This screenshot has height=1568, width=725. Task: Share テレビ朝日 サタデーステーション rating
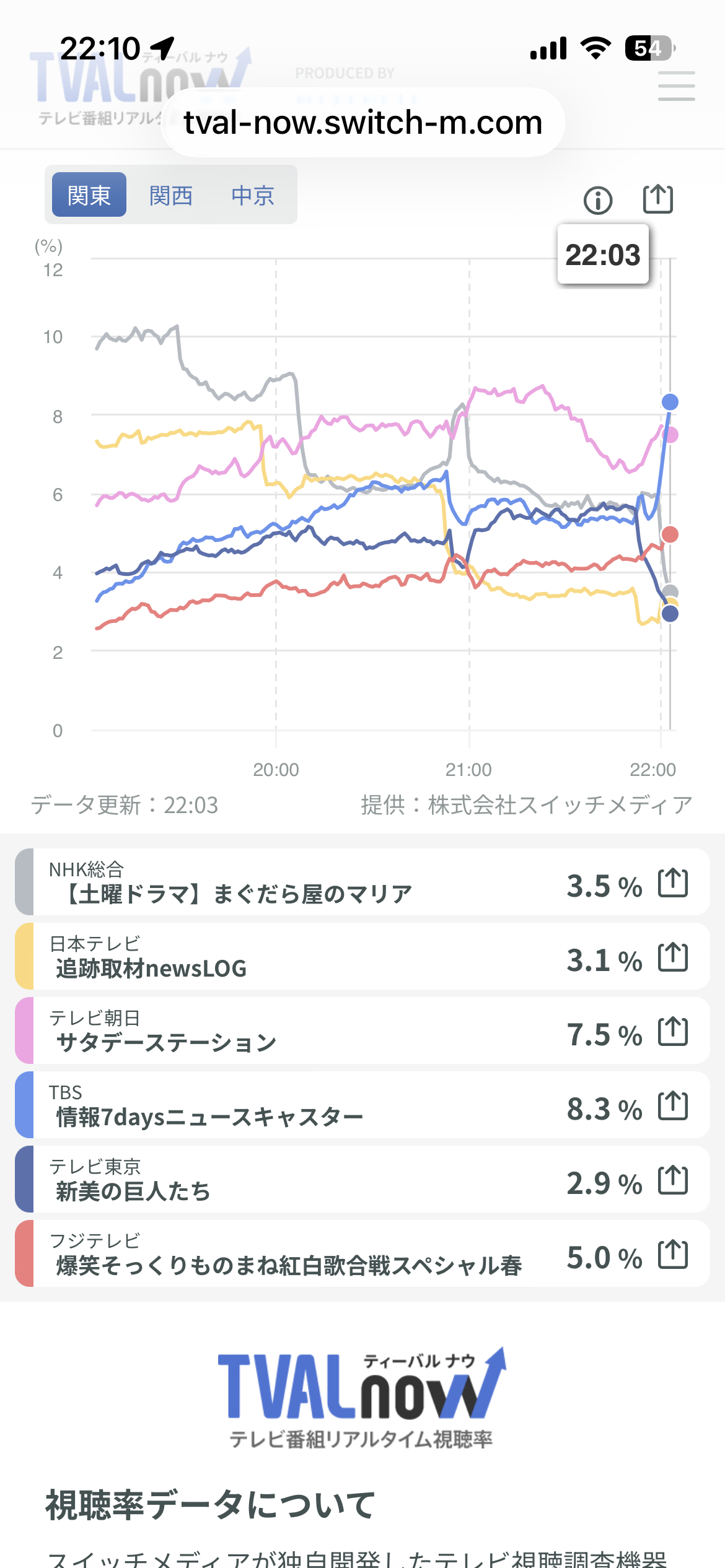pos(673,1031)
